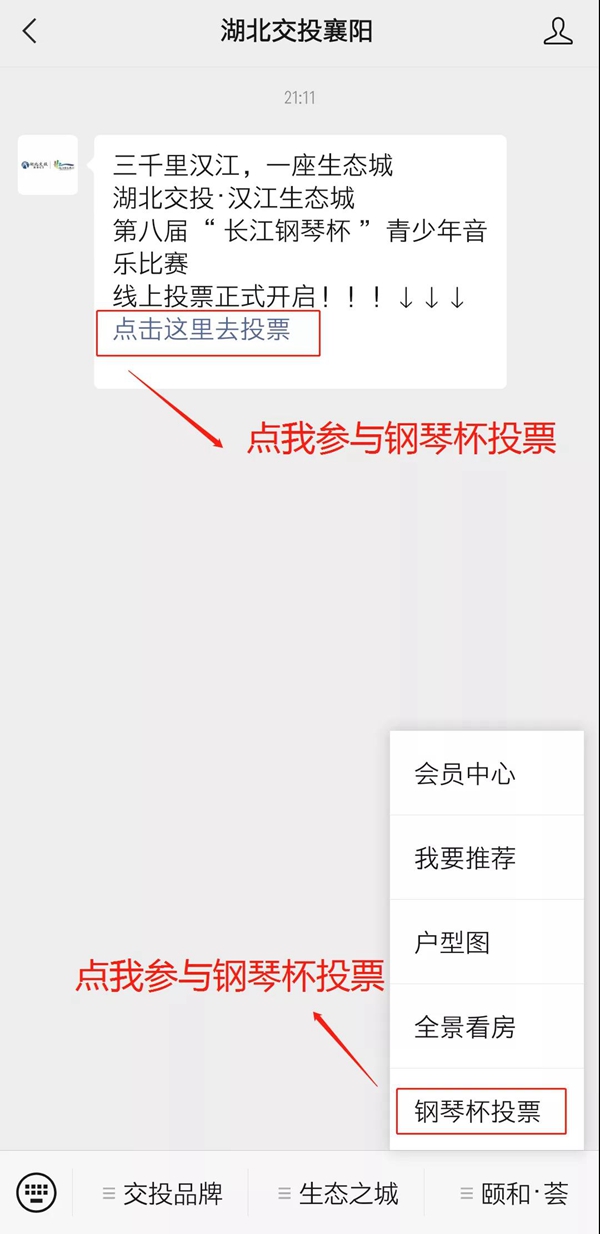Open 钢琴杯投票 from the popup menu

[x=479, y=1111]
